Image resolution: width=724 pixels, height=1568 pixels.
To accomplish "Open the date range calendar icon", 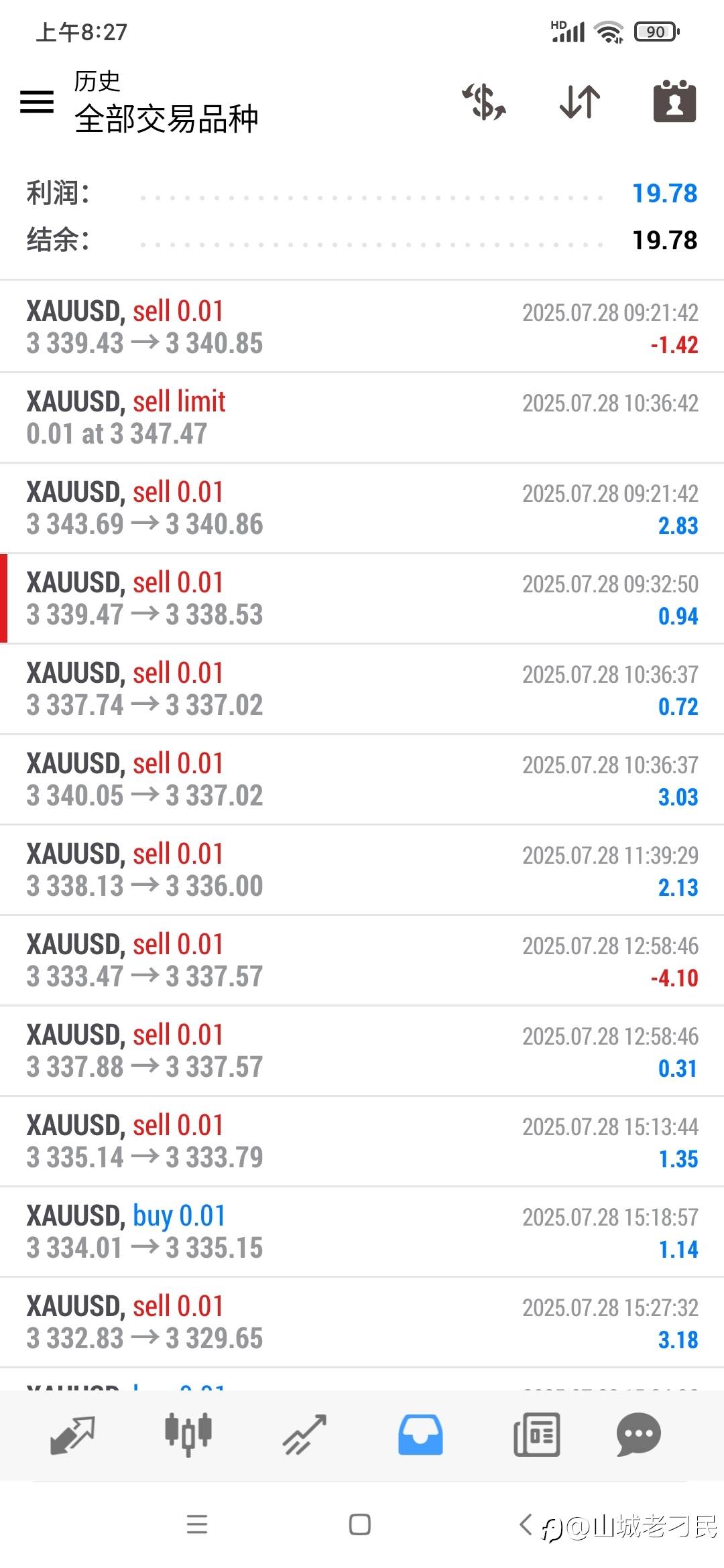I will pos(674,102).
